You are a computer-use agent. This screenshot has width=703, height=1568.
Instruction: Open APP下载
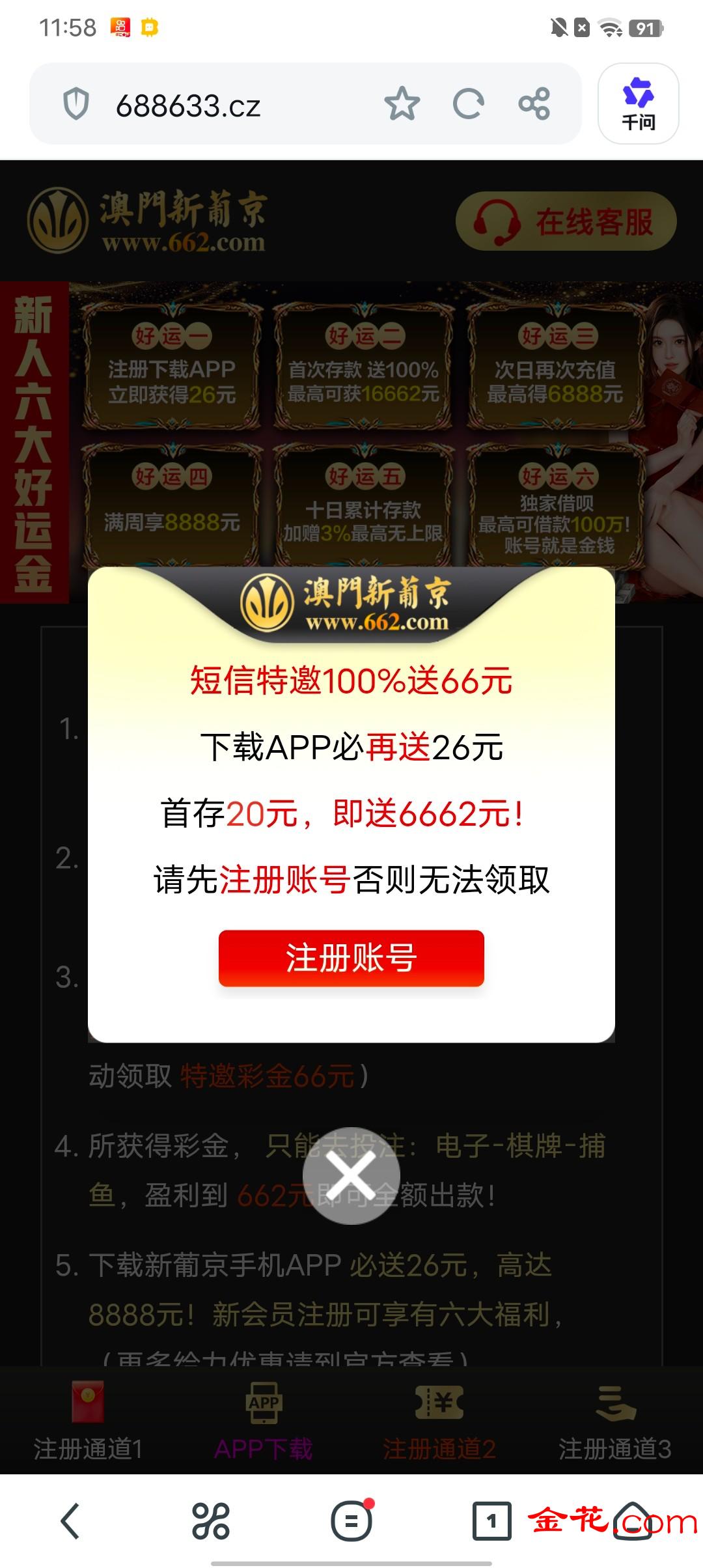pyautogui.click(x=264, y=1421)
